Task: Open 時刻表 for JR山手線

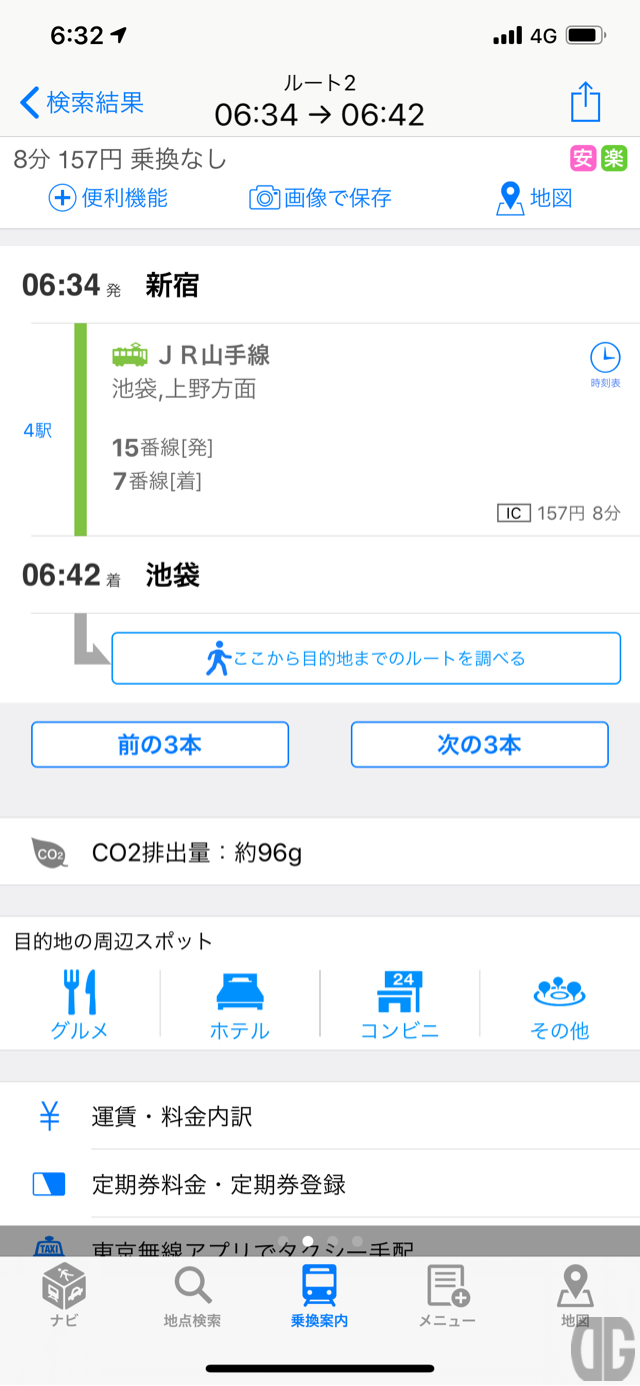Action: point(605,364)
